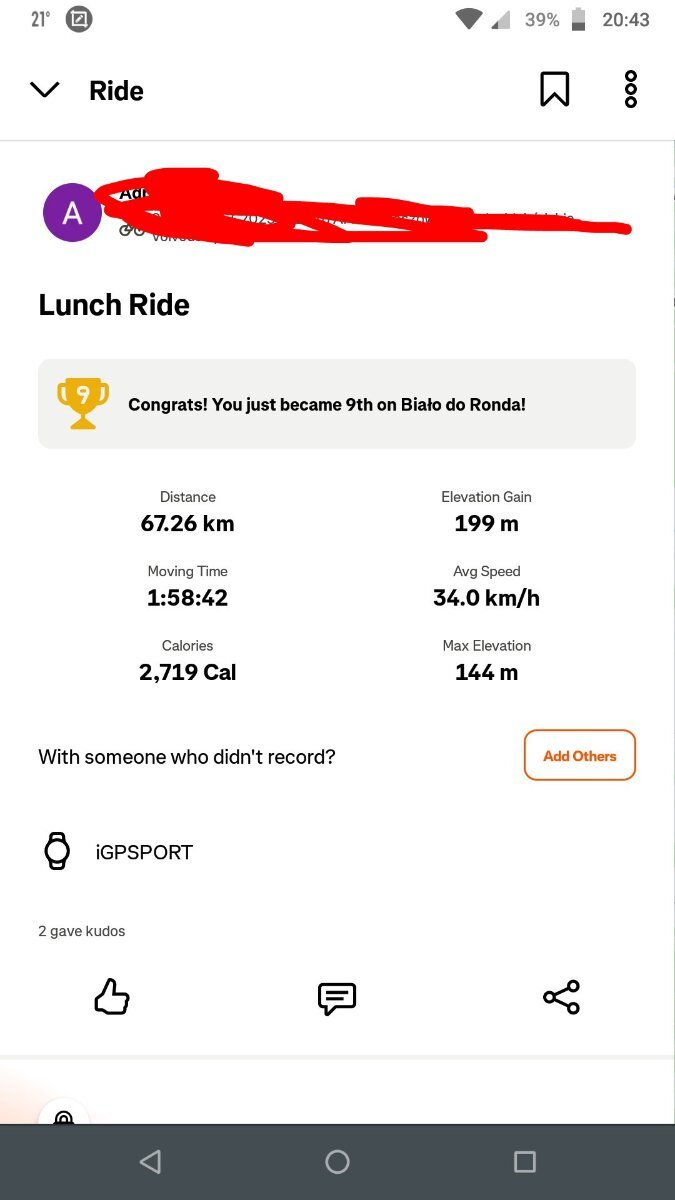Bookmark this ride
Viewport: 675px width, 1200px height.
[555, 89]
